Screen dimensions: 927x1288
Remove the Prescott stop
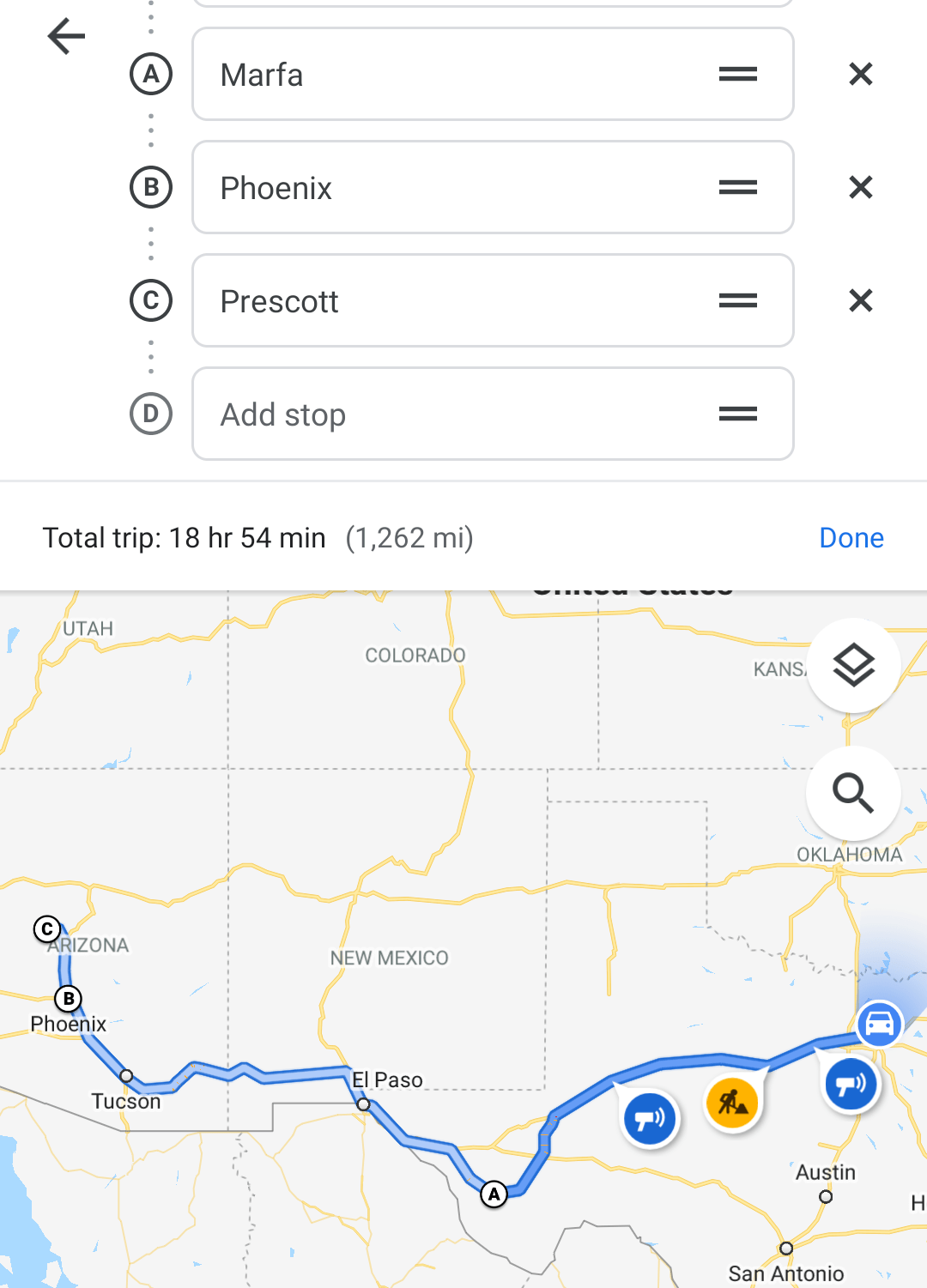861,301
